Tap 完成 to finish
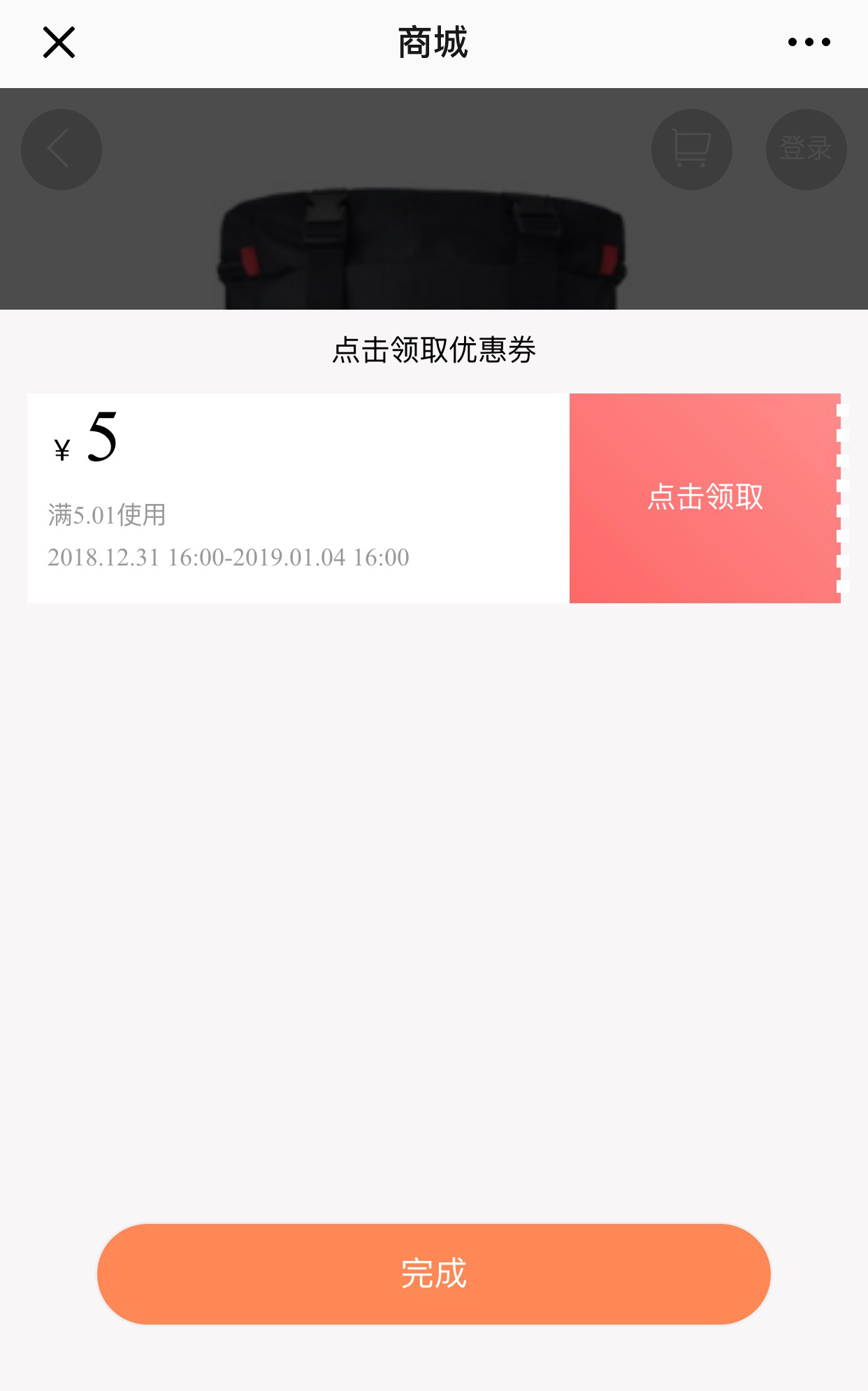The width and height of the screenshot is (868, 1391). (433, 1274)
